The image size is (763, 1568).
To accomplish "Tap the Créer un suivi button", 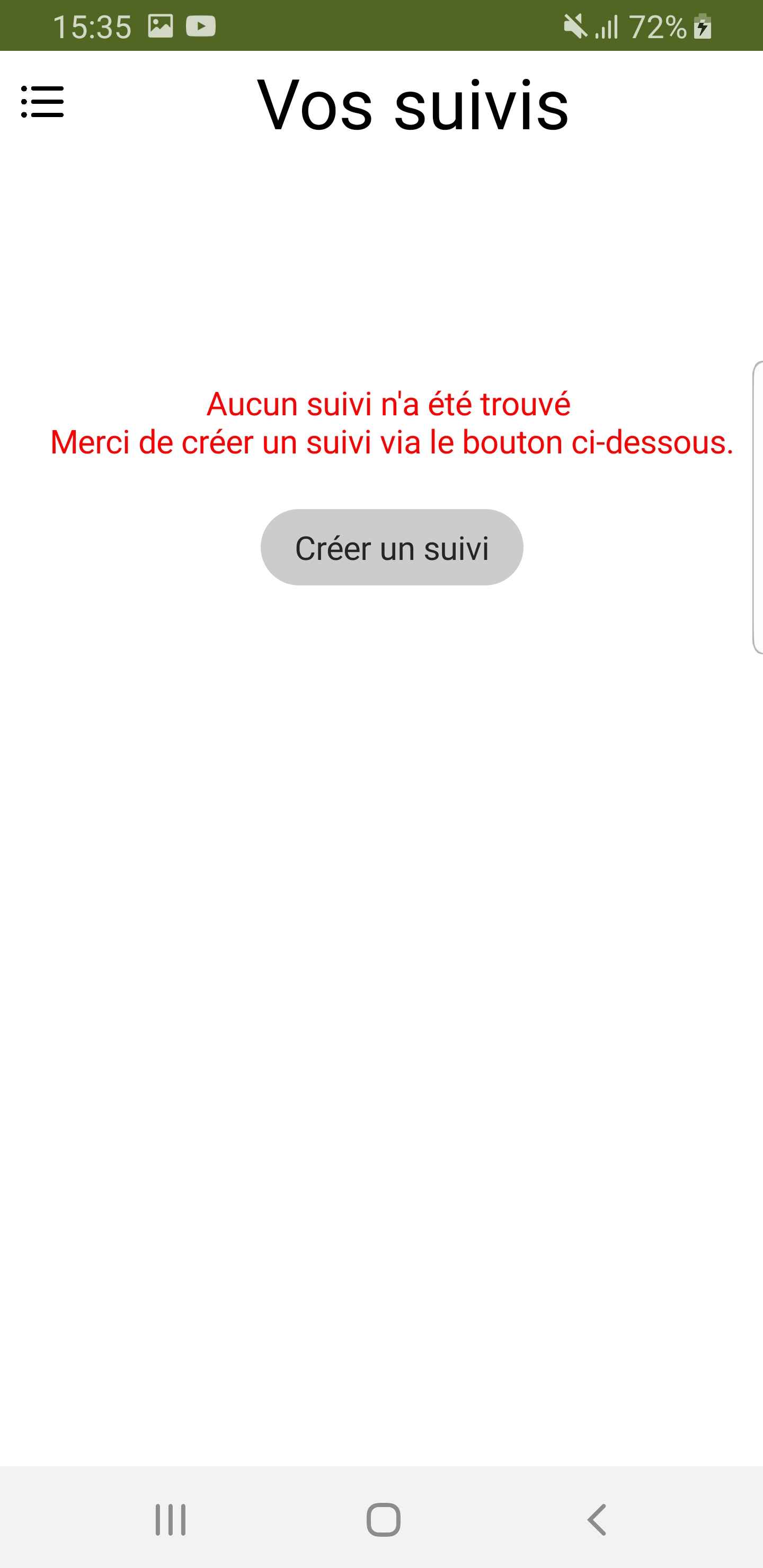I will (x=392, y=547).
